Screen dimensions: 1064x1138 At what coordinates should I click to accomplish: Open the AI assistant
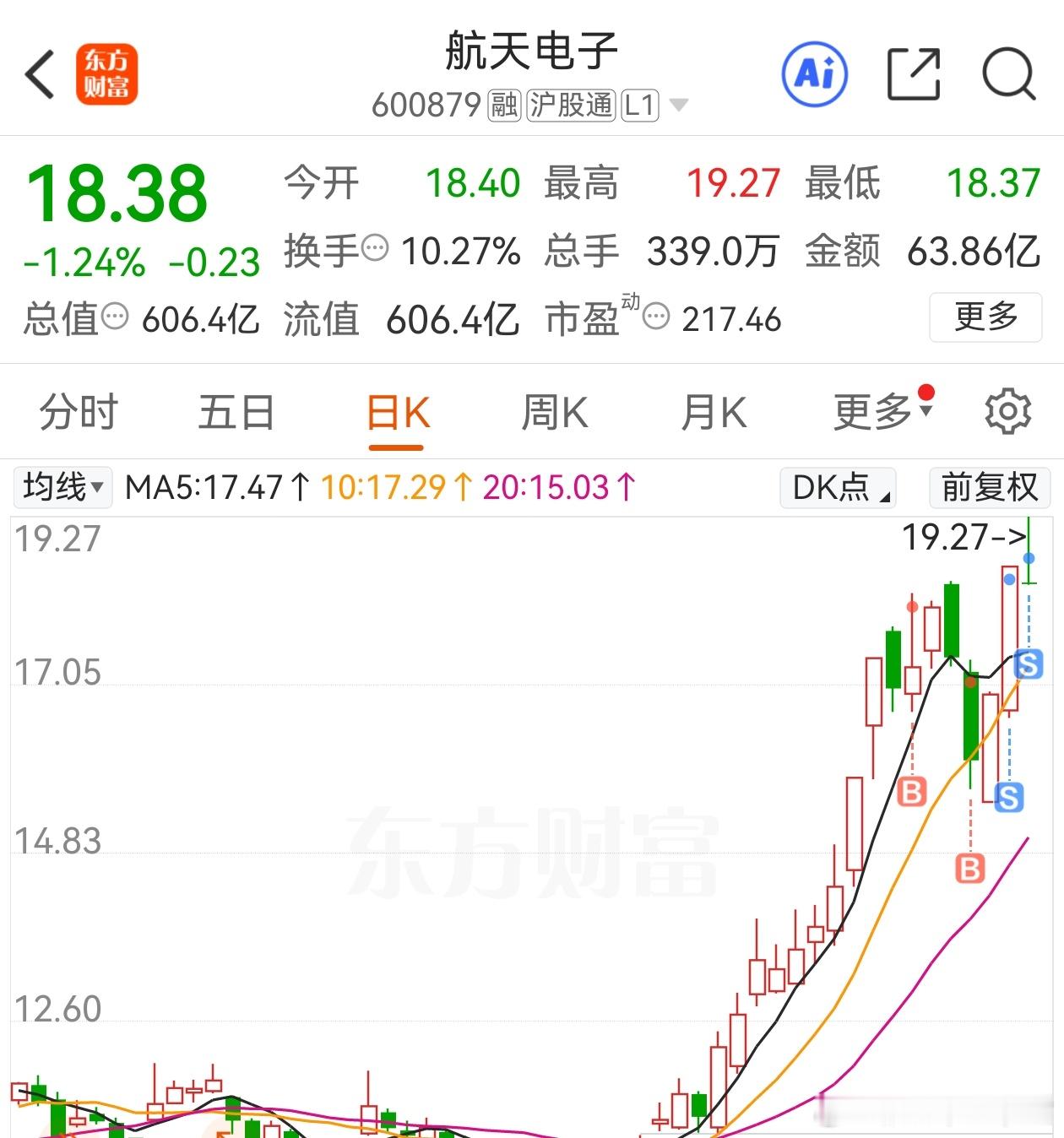click(813, 73)
